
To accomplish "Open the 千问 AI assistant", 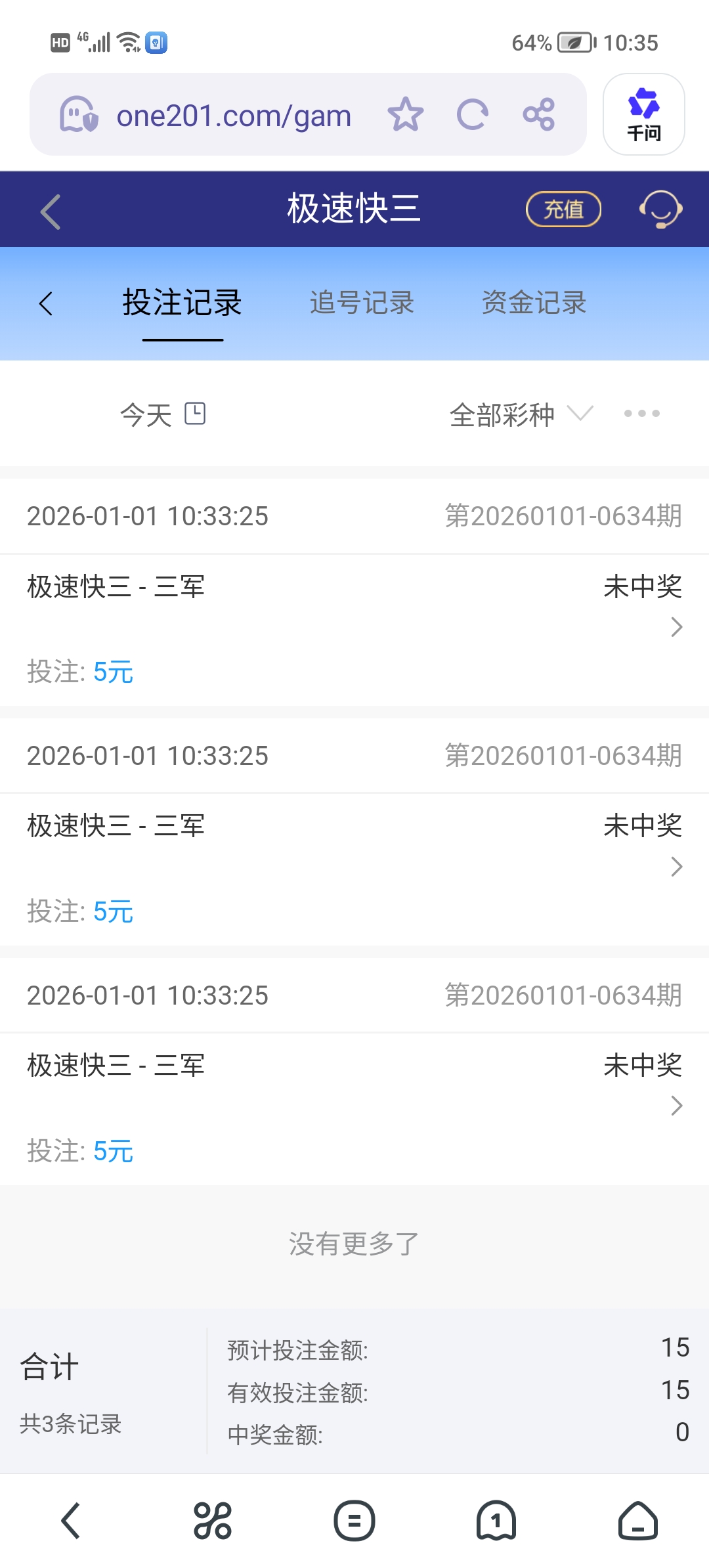I will coord(643,114).
